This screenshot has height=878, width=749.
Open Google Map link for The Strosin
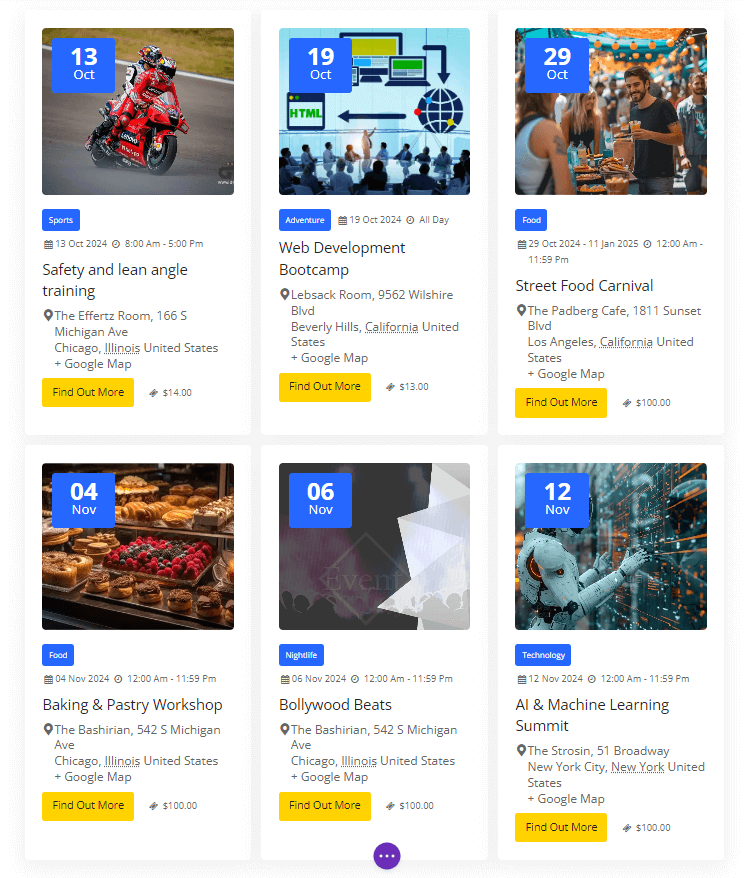tap(566, 799)
